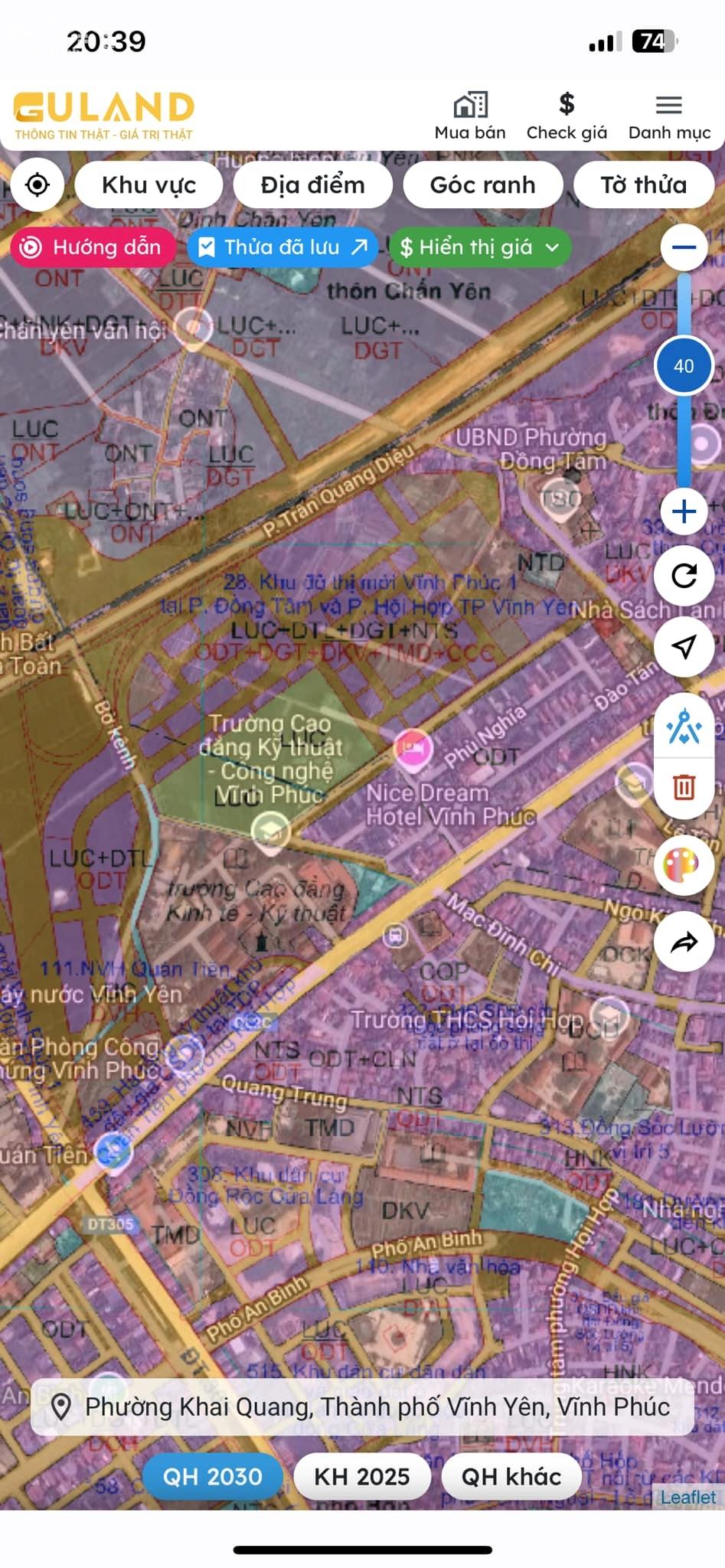This screenshot has height=1568, width=725.
Task: Center map on my current location
Action: [x=37, y=185]
